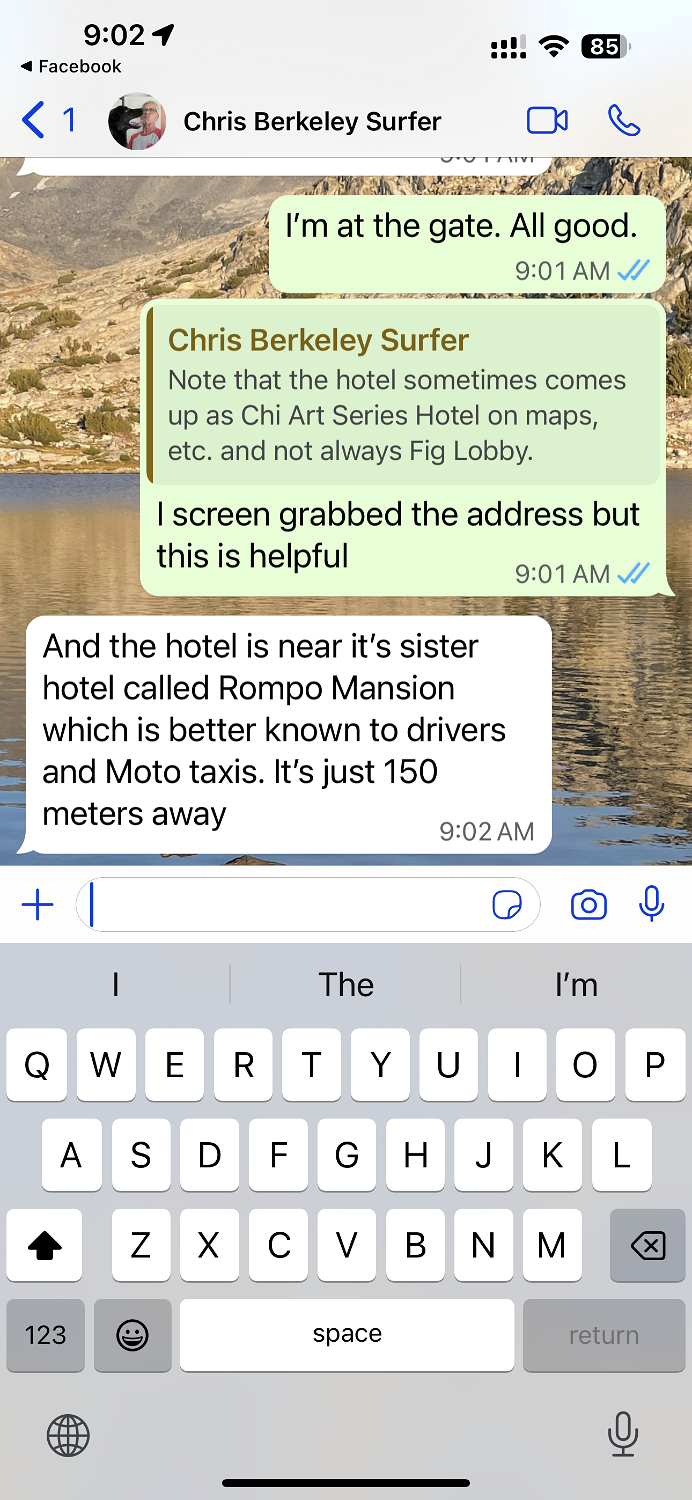Image resolution: width=692 pixels, height=1500 pixels.
Task: Start a video call with Chris
Action: (x=547, y=121)
